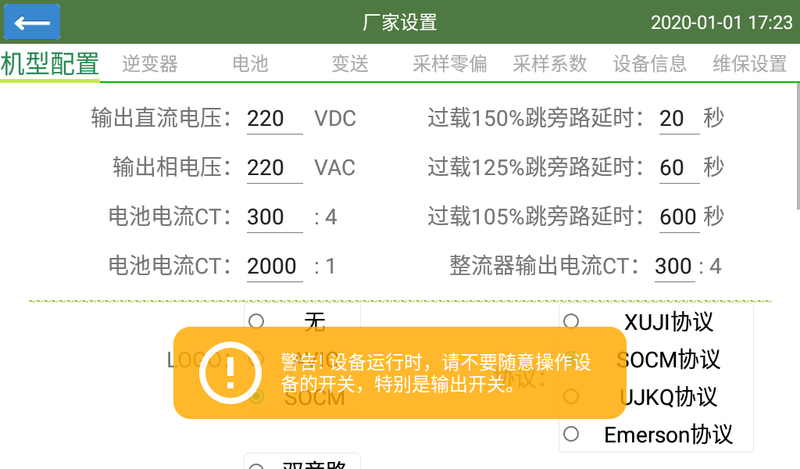
Task: Edit the 过载150%跳旁路延时 field
Action: pyautogui.click(x=677, y=119)
